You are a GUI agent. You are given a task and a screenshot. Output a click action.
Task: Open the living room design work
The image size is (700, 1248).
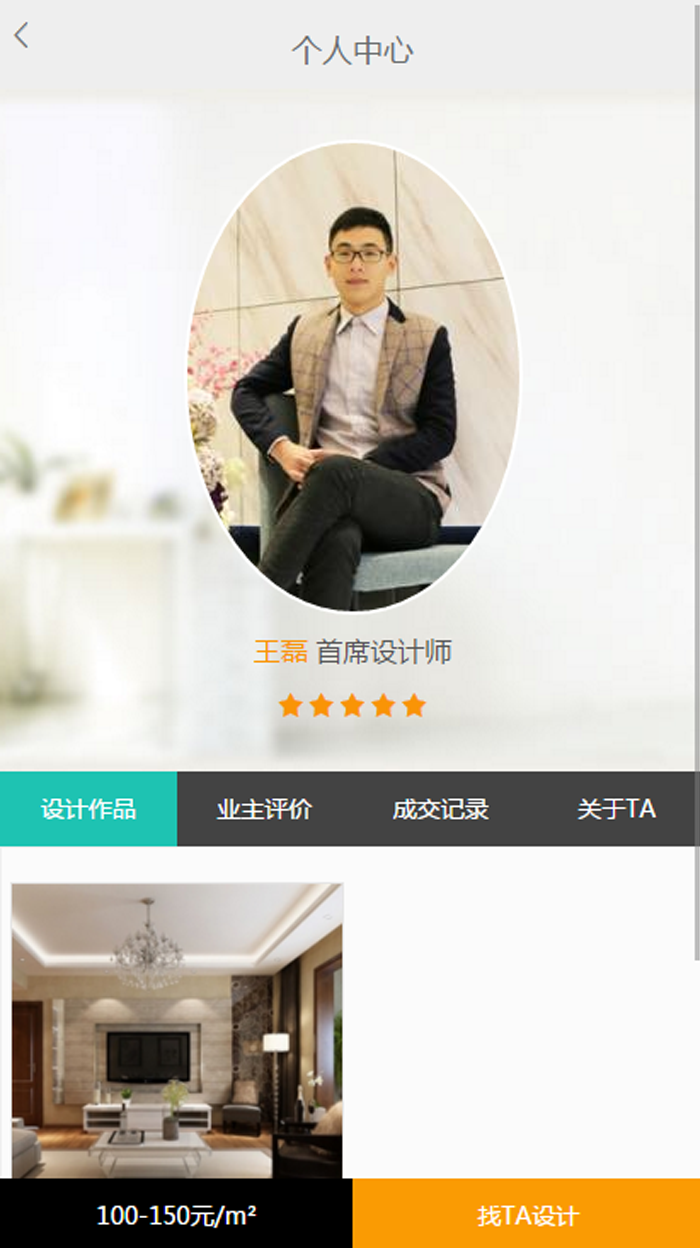[177, 1030]
